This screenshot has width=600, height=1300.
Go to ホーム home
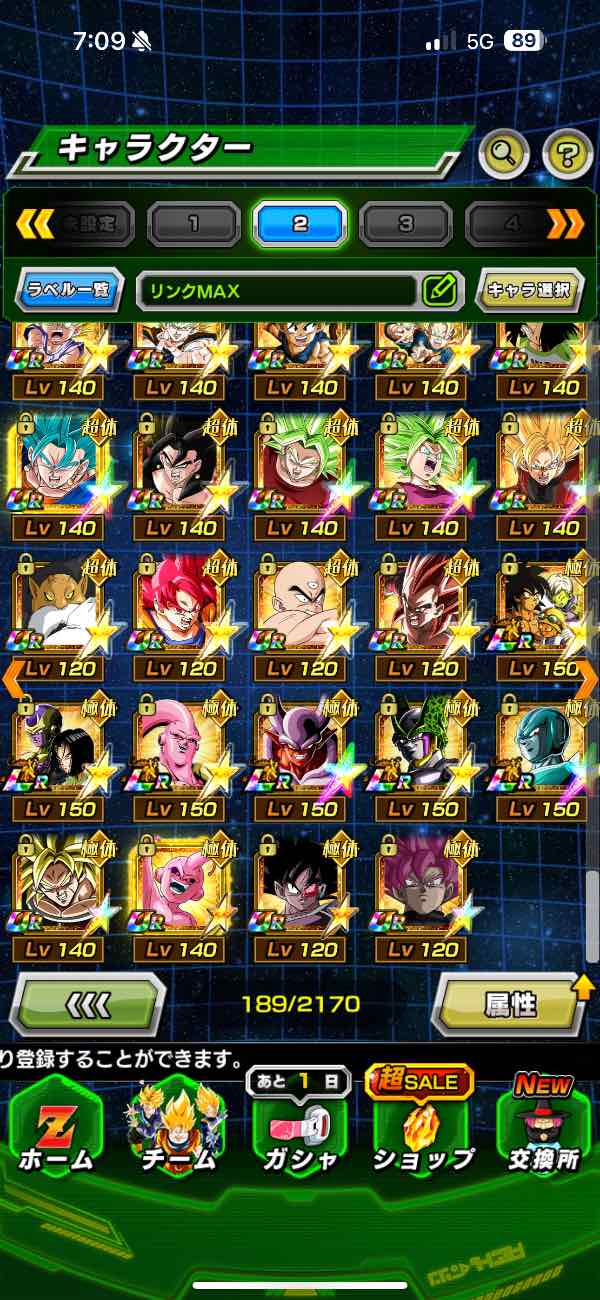(x=55, y=1125)
